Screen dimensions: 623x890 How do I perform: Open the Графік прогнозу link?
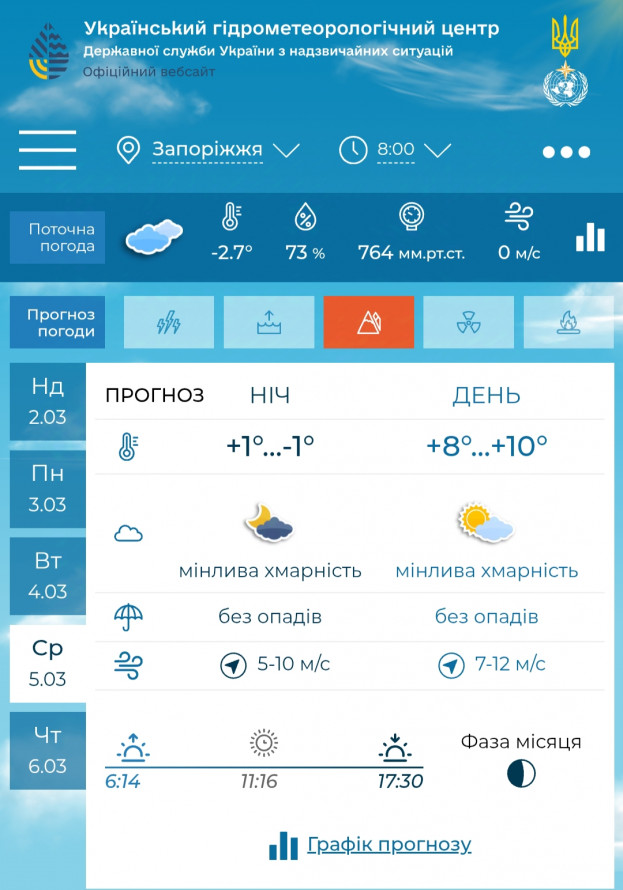[x=388, y=844]
